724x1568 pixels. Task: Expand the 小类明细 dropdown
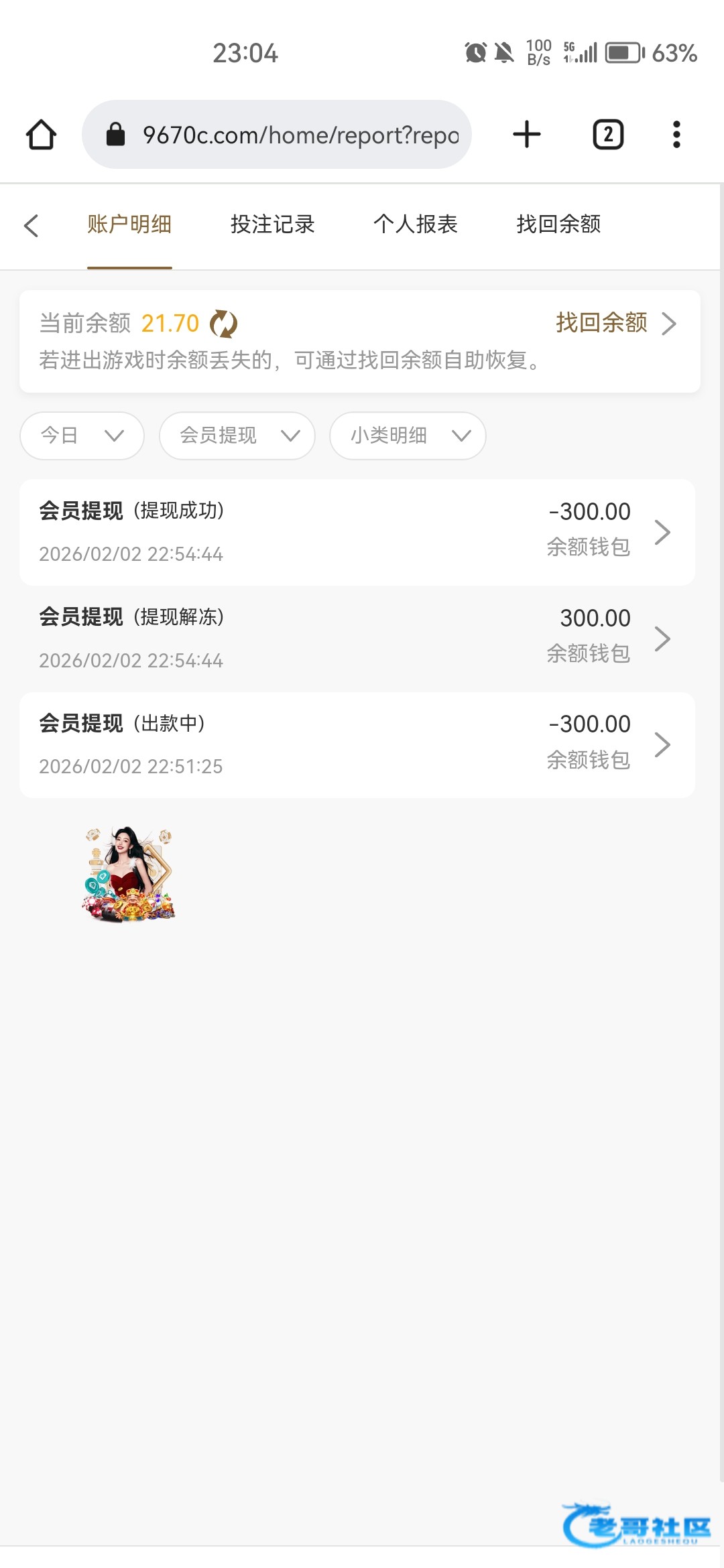(x=408, y=436)
